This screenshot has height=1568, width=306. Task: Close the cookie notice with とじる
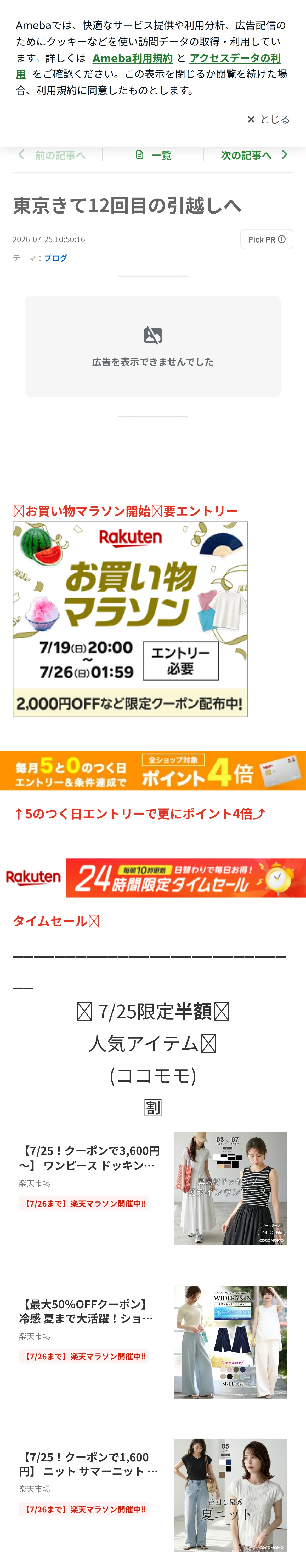[x=268, y=119]
